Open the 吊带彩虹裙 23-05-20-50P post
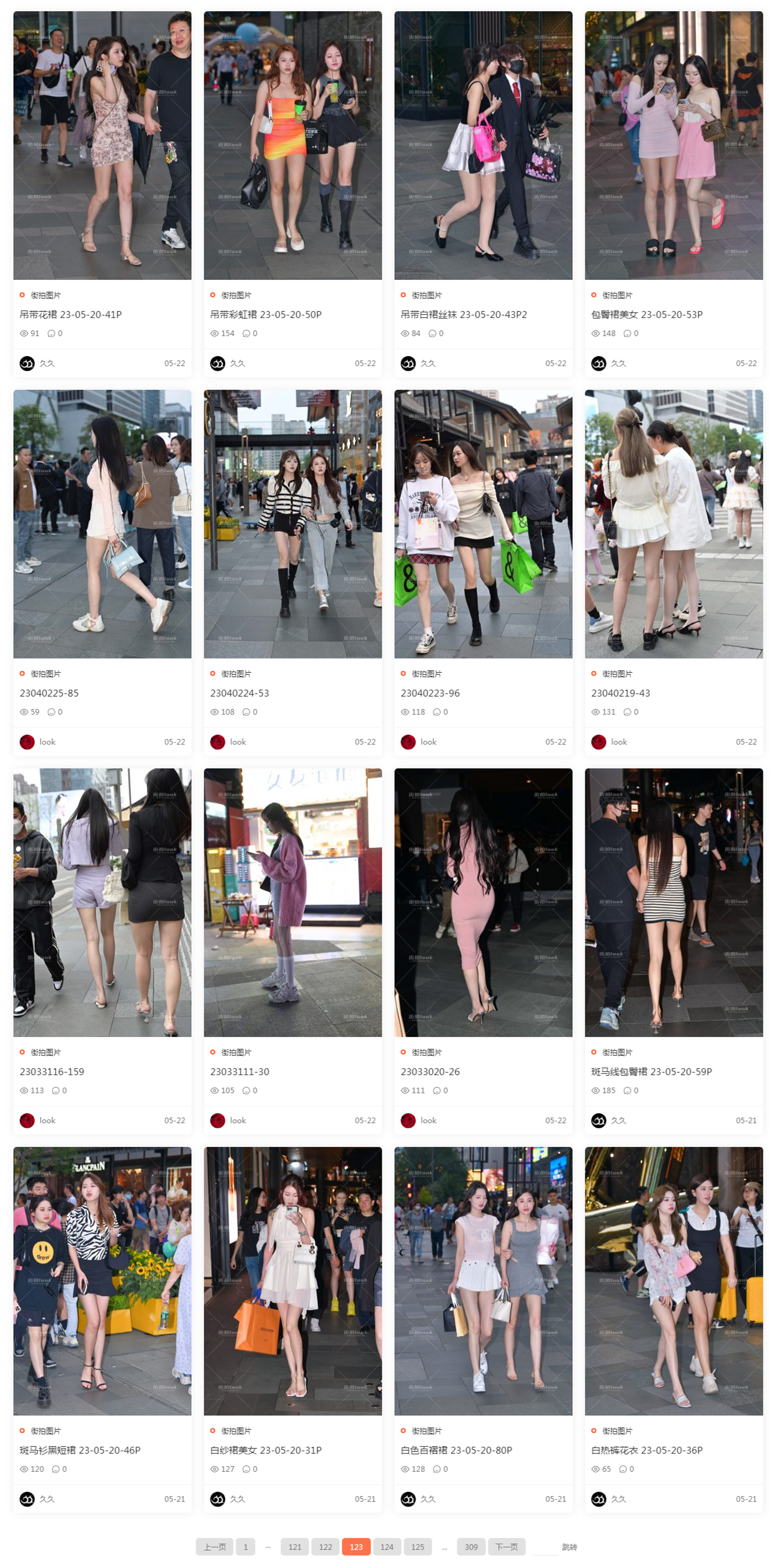This screenshot has height=1568, width=784. tap(265, 314)
